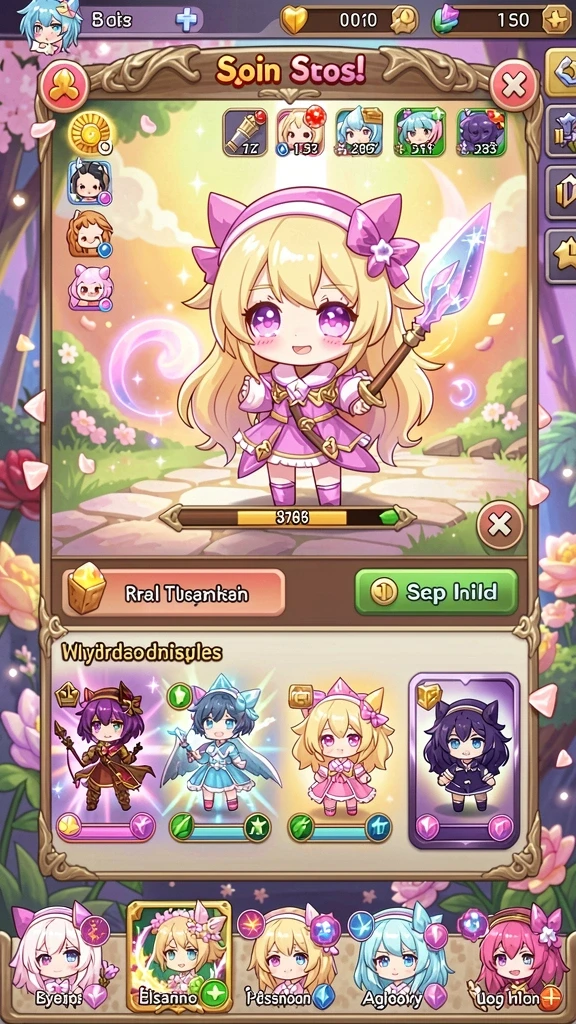Choose the blue winged character card
The width and height of the screenshot is (576, 1024).
220,758
